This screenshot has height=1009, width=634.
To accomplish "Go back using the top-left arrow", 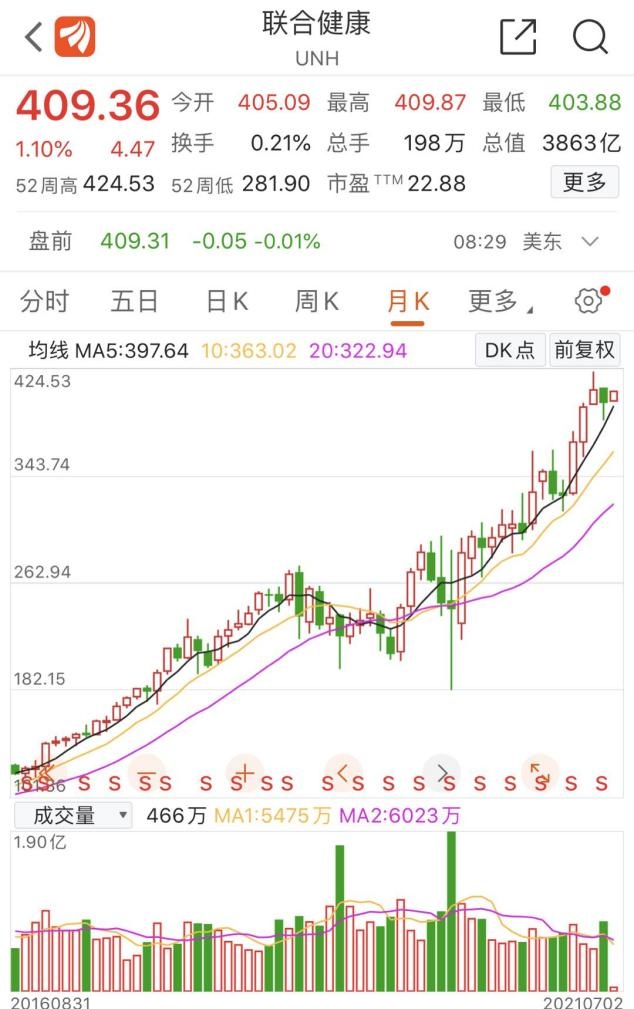I will (x=34, y=38).
